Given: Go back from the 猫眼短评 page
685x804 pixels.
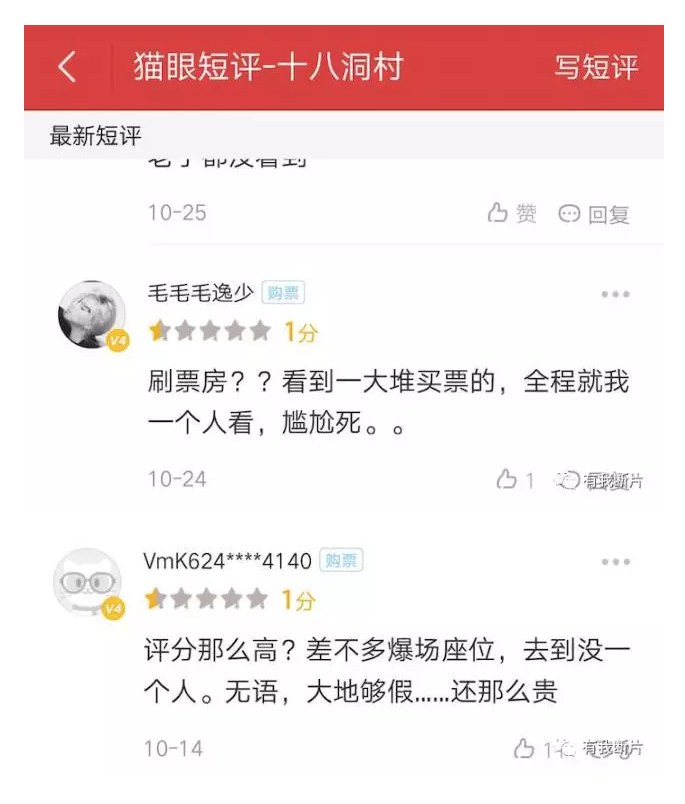Looking at the screenshot, I should click(x=67, y=67).
